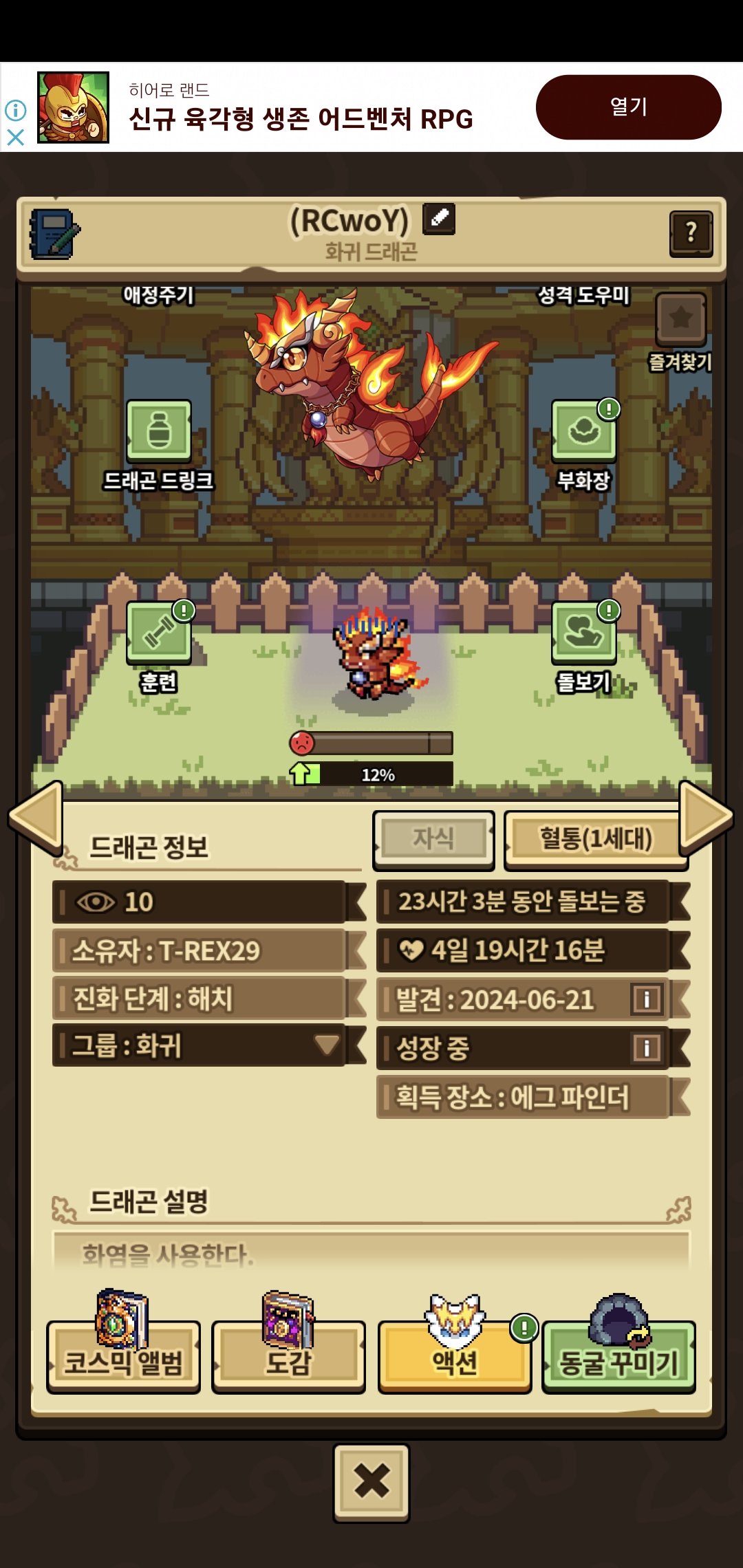Open the 혈통(1세대) lineage tab
743x1568 pixels.
pos(596,838)
